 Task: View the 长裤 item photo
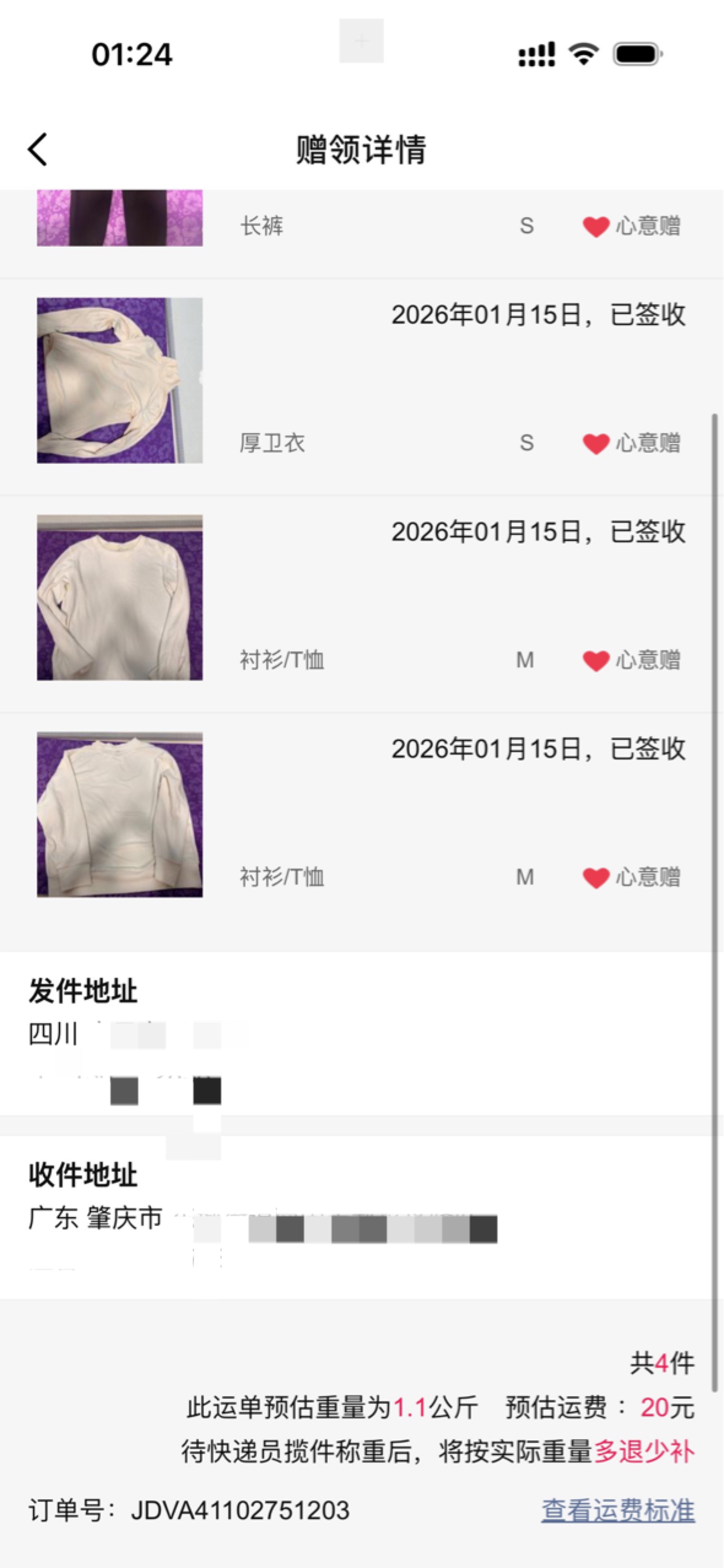coord(120,218)
